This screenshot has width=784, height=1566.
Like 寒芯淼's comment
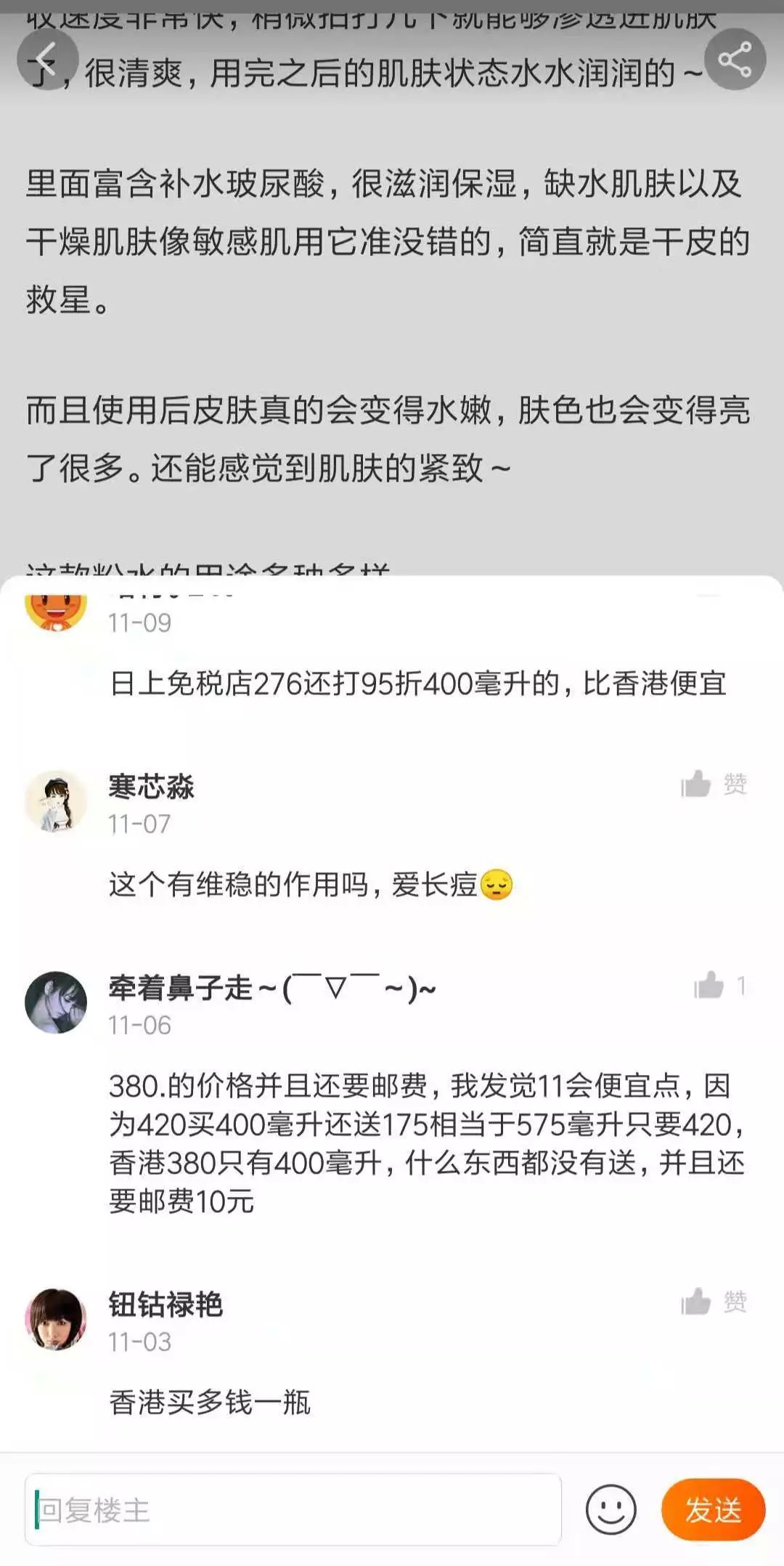click(x=697, y=784)
